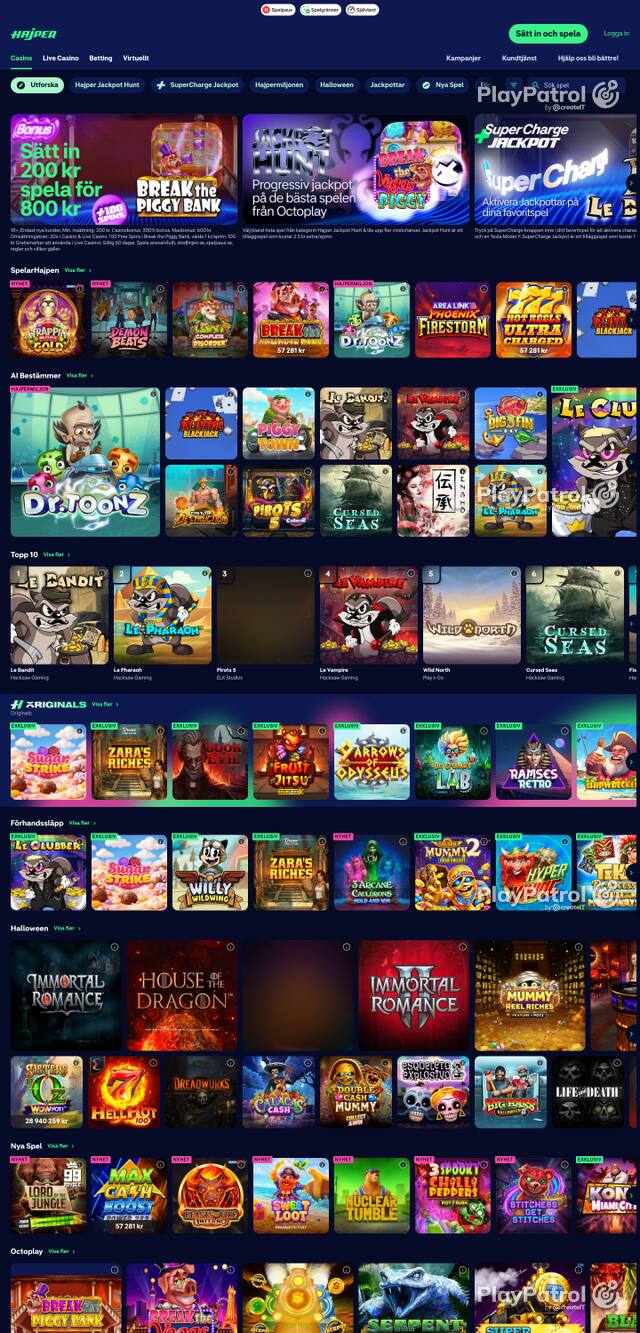
Task: Open the Dr. Toonz large game tile
Action: 85,462
